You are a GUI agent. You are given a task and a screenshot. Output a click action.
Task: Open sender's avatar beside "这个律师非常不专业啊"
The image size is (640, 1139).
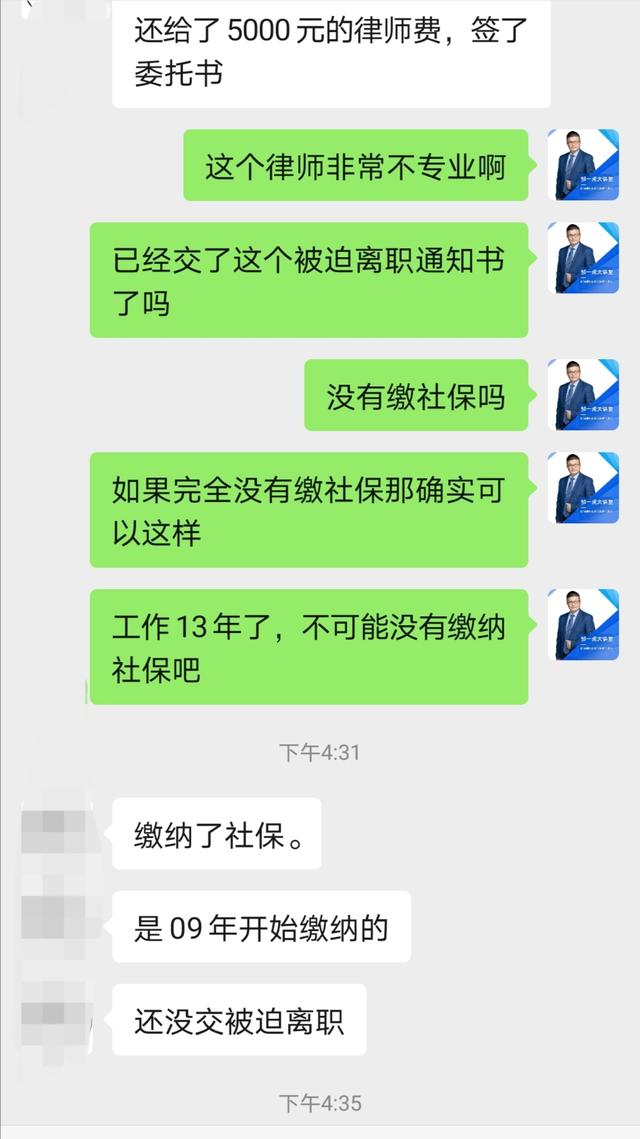(x=583, y=164)
